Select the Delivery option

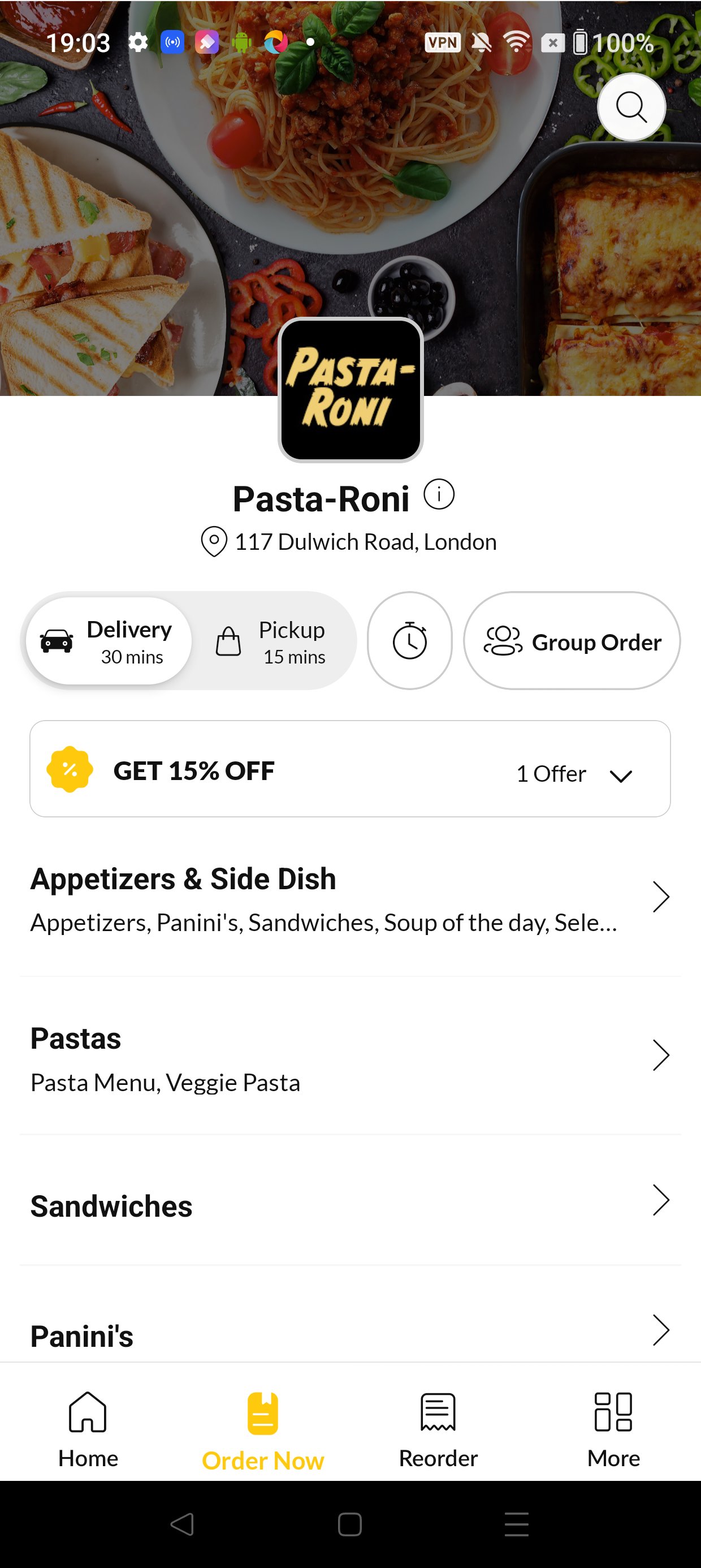tap(110, 641)
